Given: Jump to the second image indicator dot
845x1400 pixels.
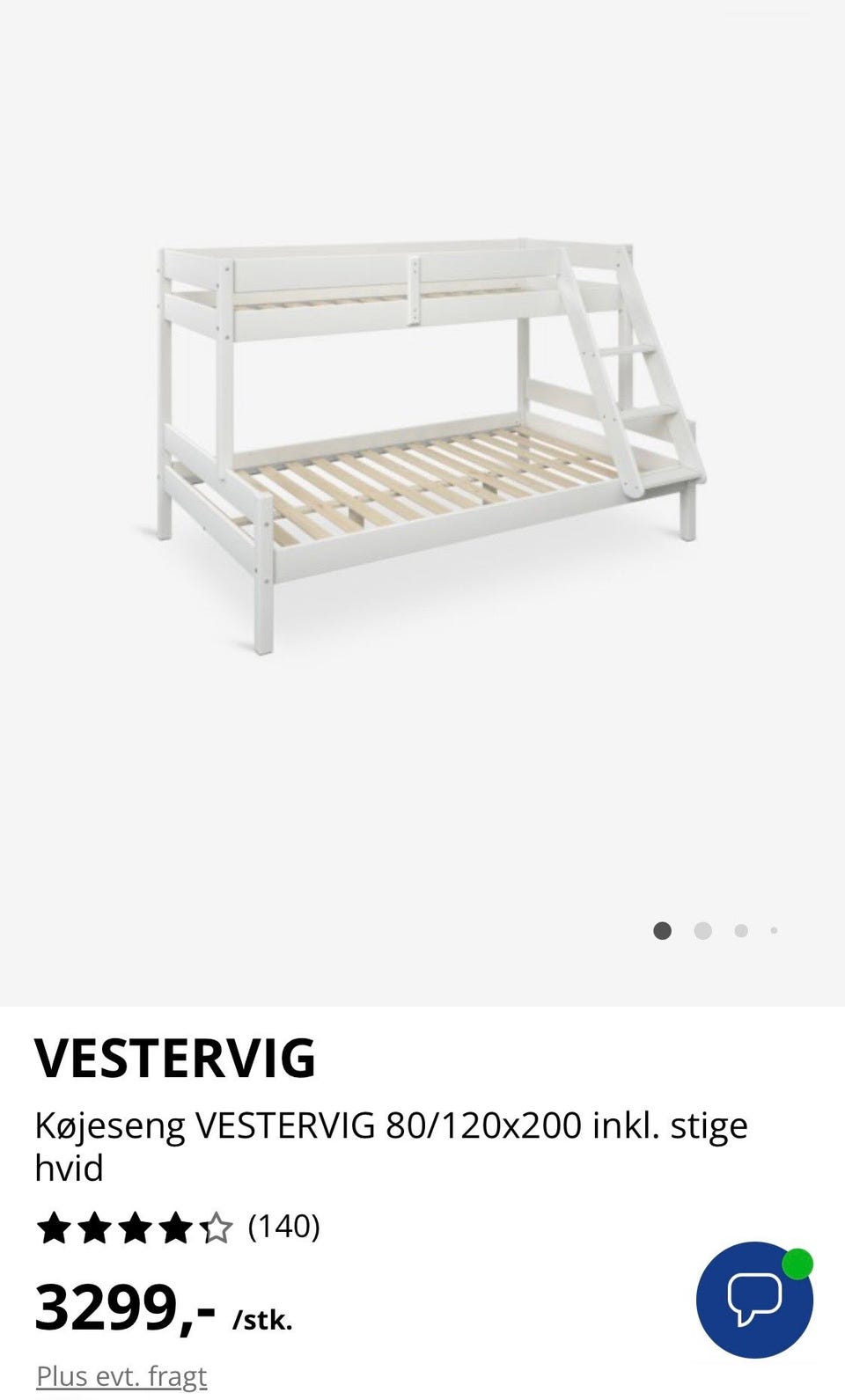Looking at the screenshot, I should (702, 930).
